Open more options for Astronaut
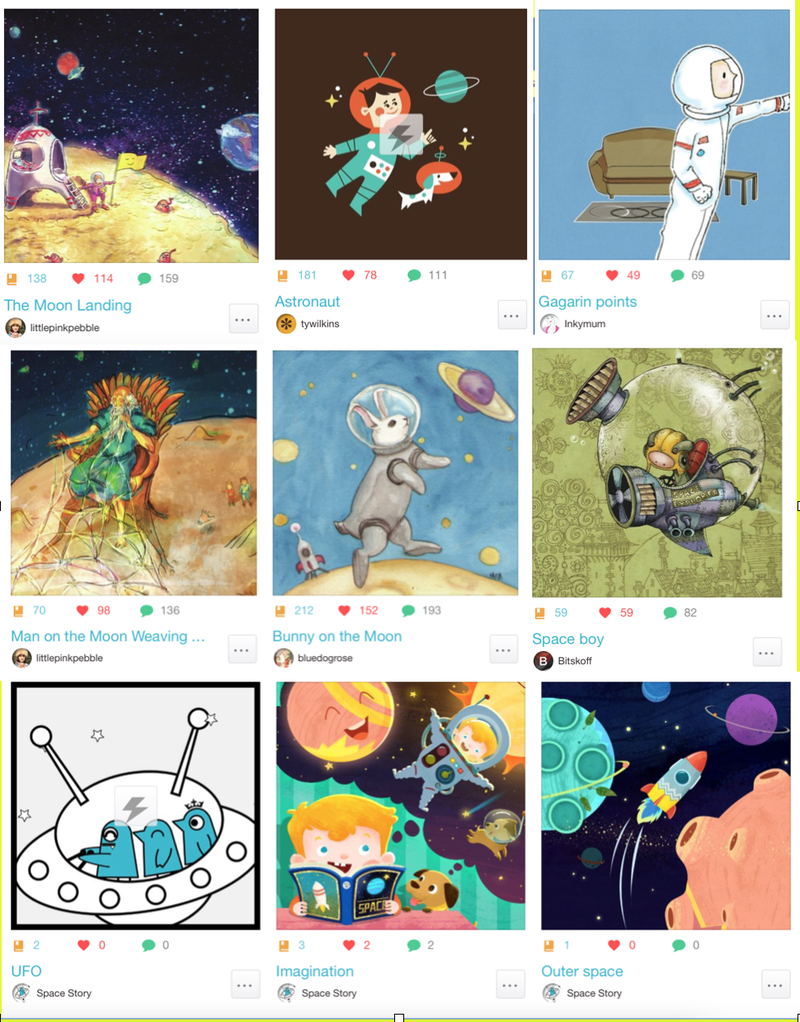 pos(512,315)
